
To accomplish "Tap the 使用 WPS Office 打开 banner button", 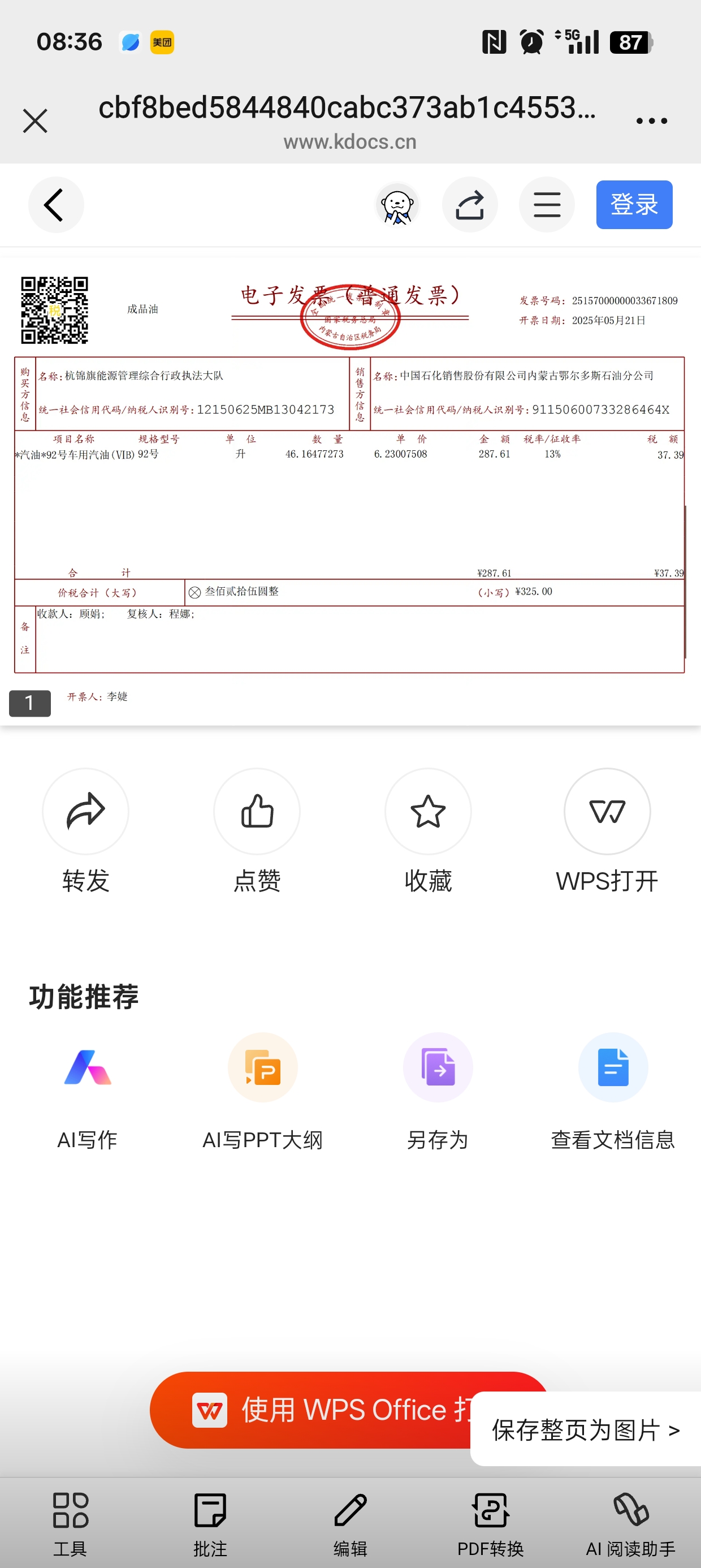I will point(310,1410).
